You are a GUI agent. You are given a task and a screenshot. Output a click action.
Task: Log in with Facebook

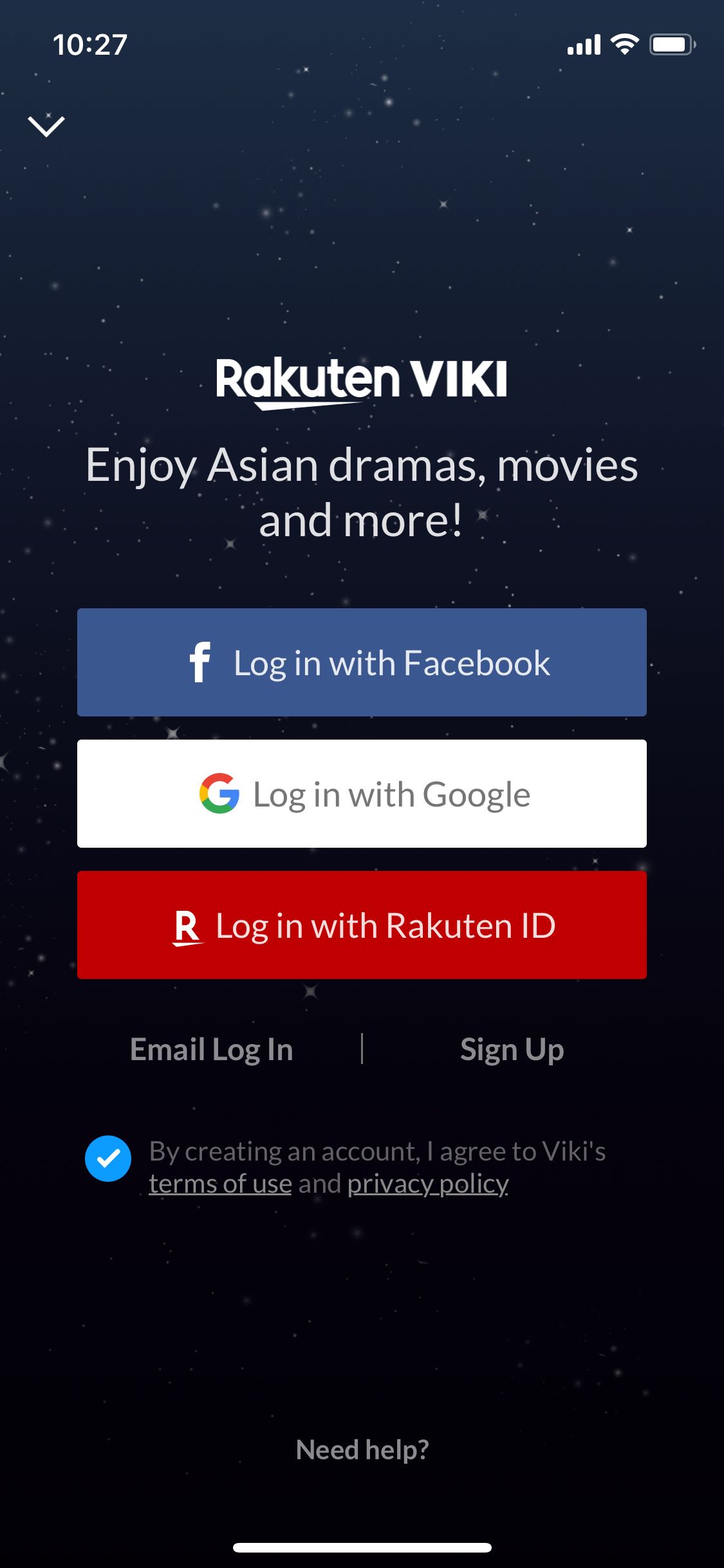point(362,662)
